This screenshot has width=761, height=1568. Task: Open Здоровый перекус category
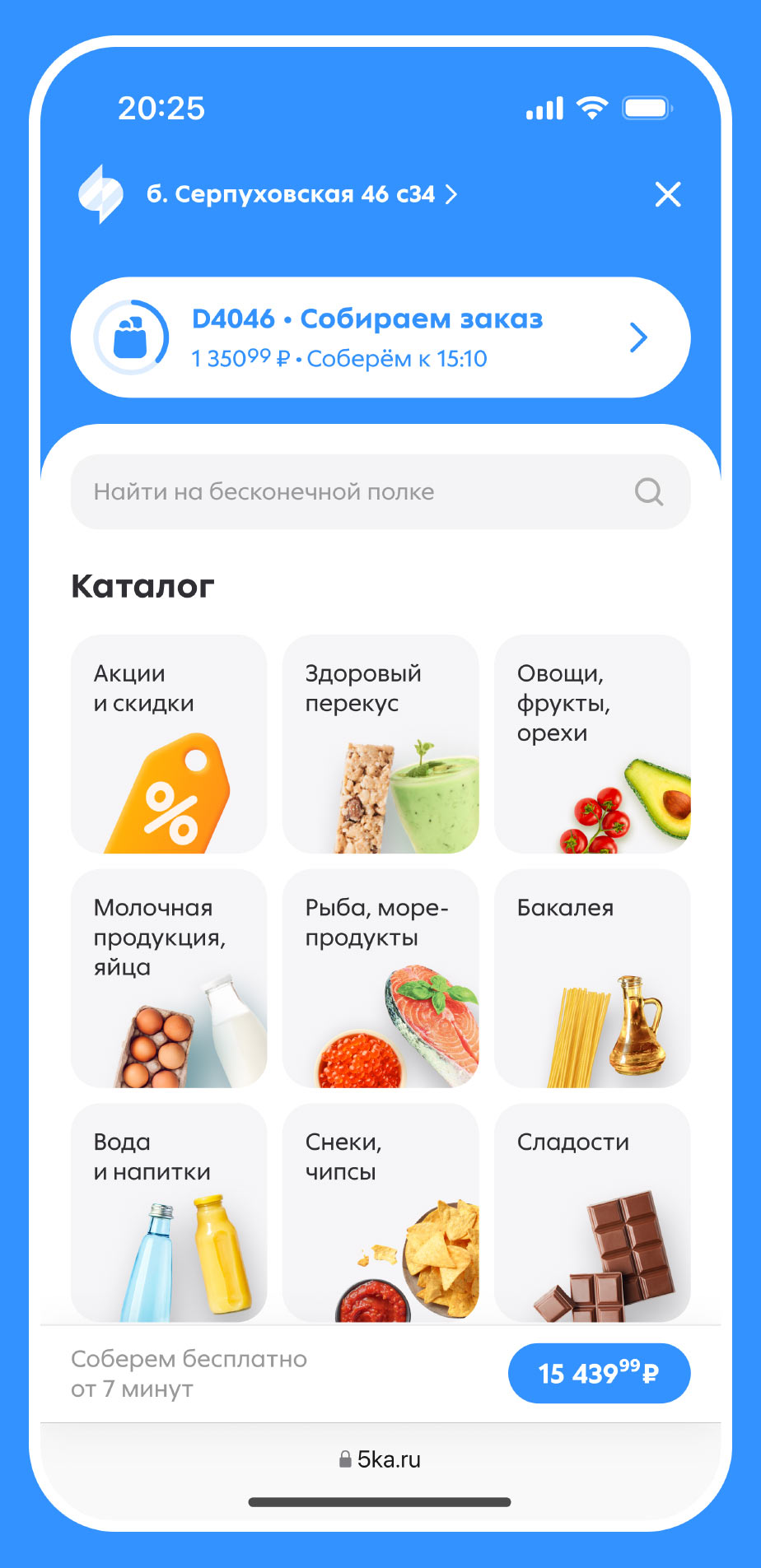click(380, 743)
